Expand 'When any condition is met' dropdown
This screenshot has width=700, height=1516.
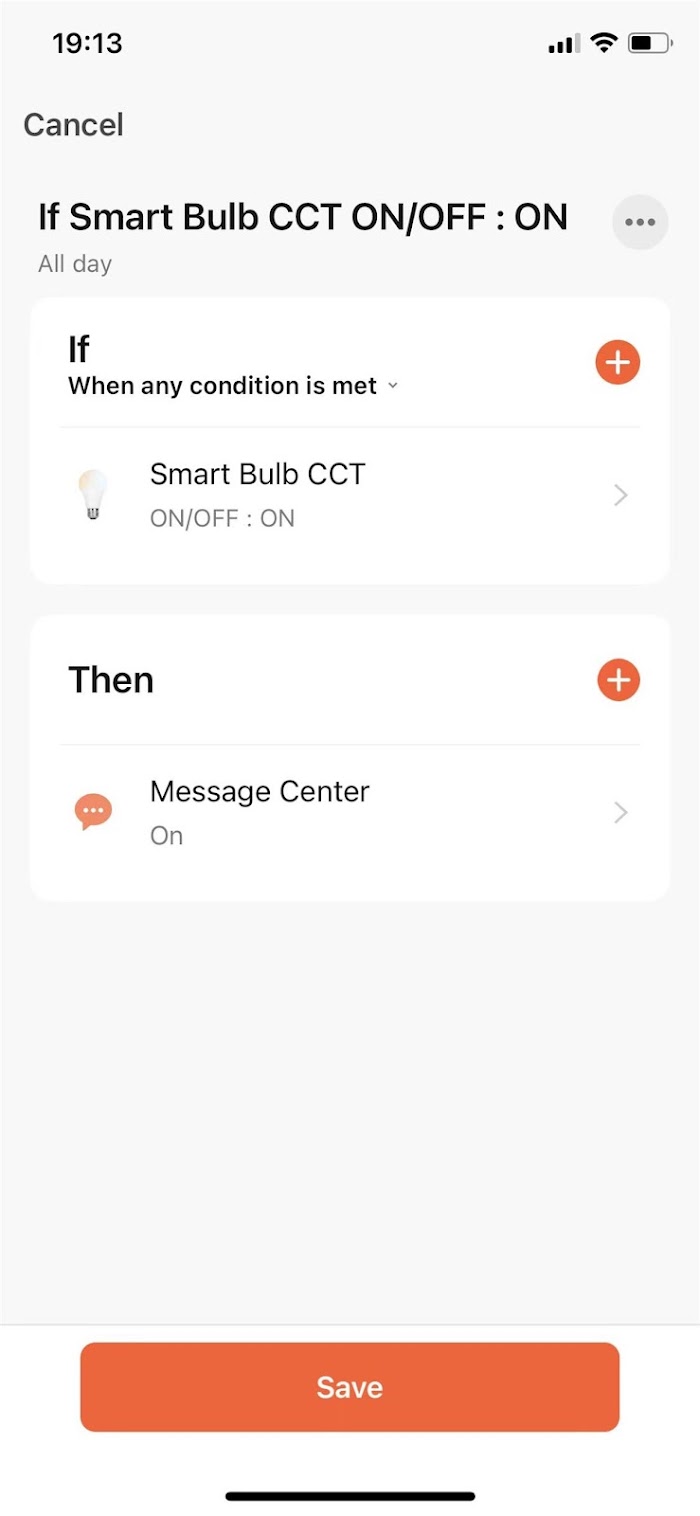point(232,386)
